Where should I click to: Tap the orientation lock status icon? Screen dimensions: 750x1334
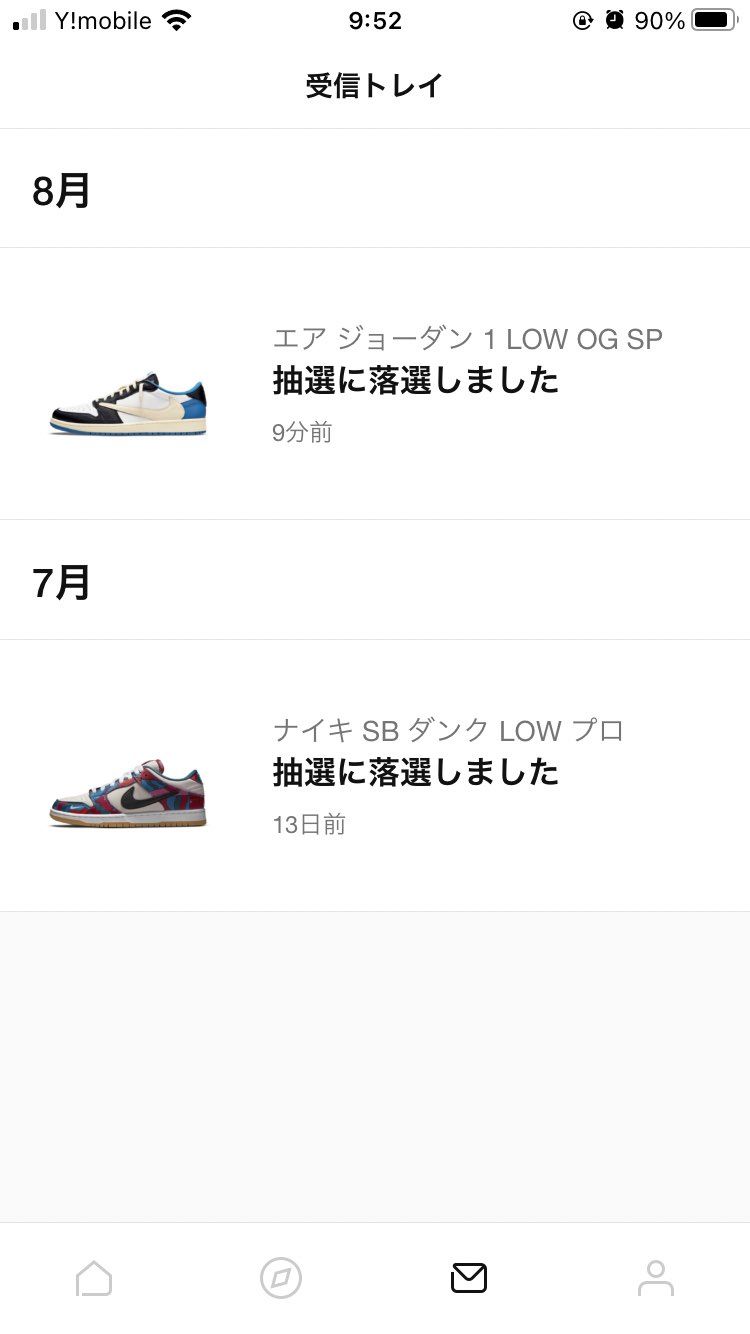(x=582, y=19)
